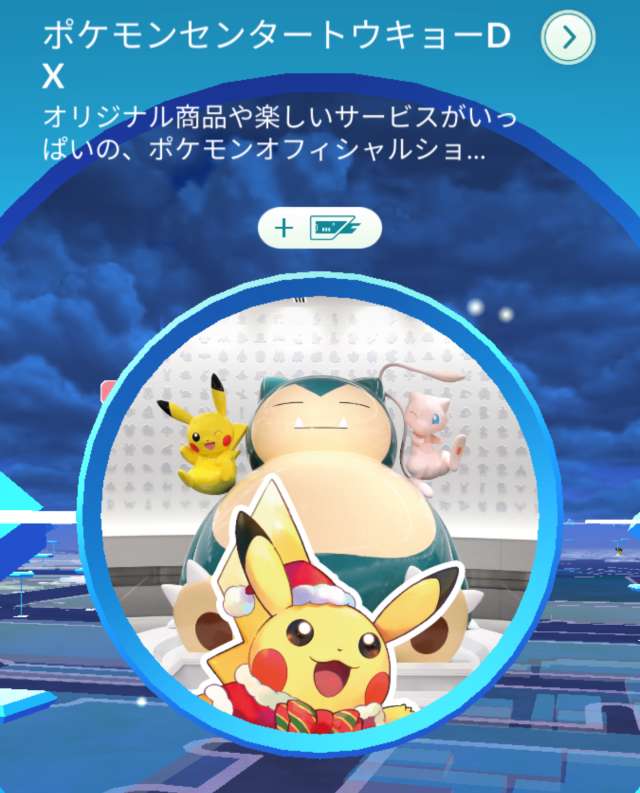Open the PokéStop details arrow
This screenshot has width=640, height=793.
[568, 38]
